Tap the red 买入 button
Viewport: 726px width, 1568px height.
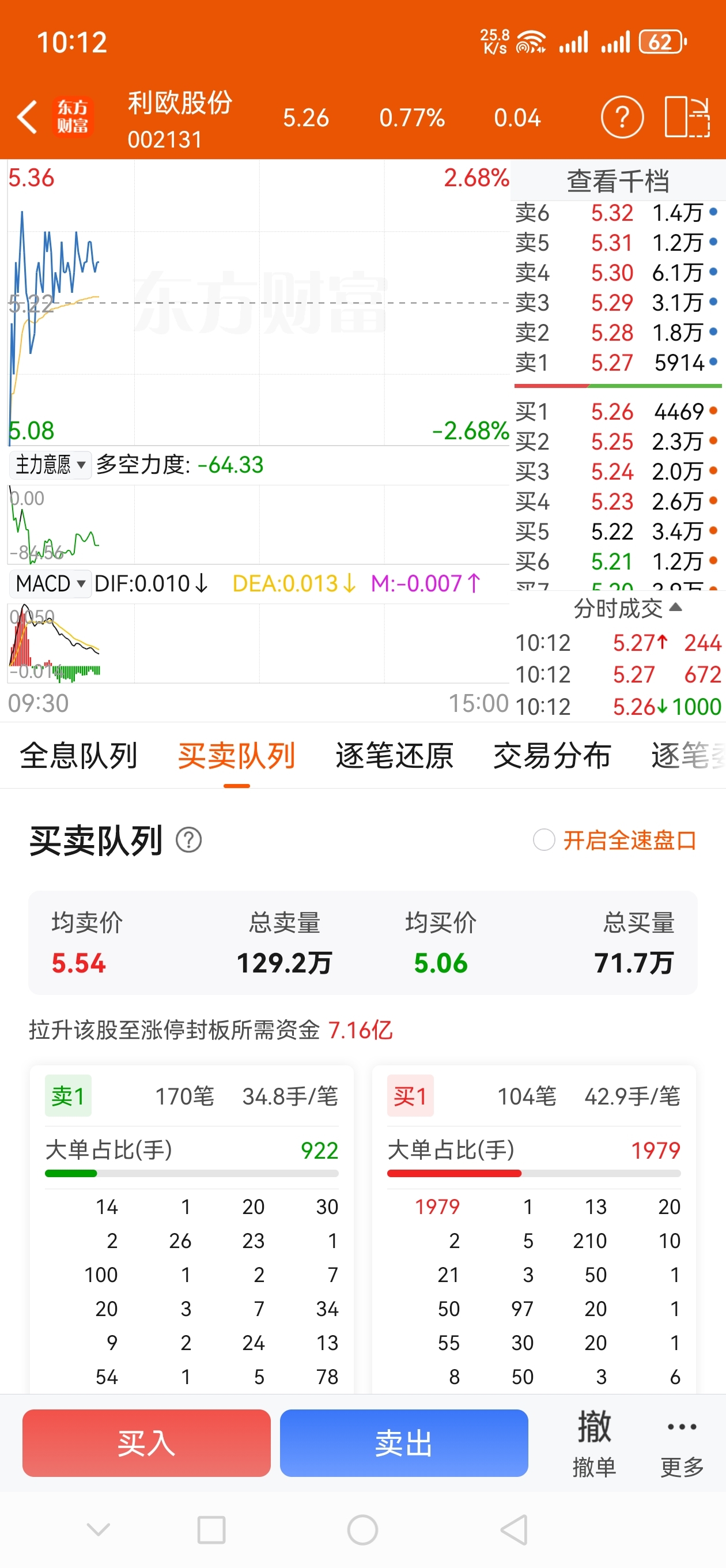coord(146,1442)
